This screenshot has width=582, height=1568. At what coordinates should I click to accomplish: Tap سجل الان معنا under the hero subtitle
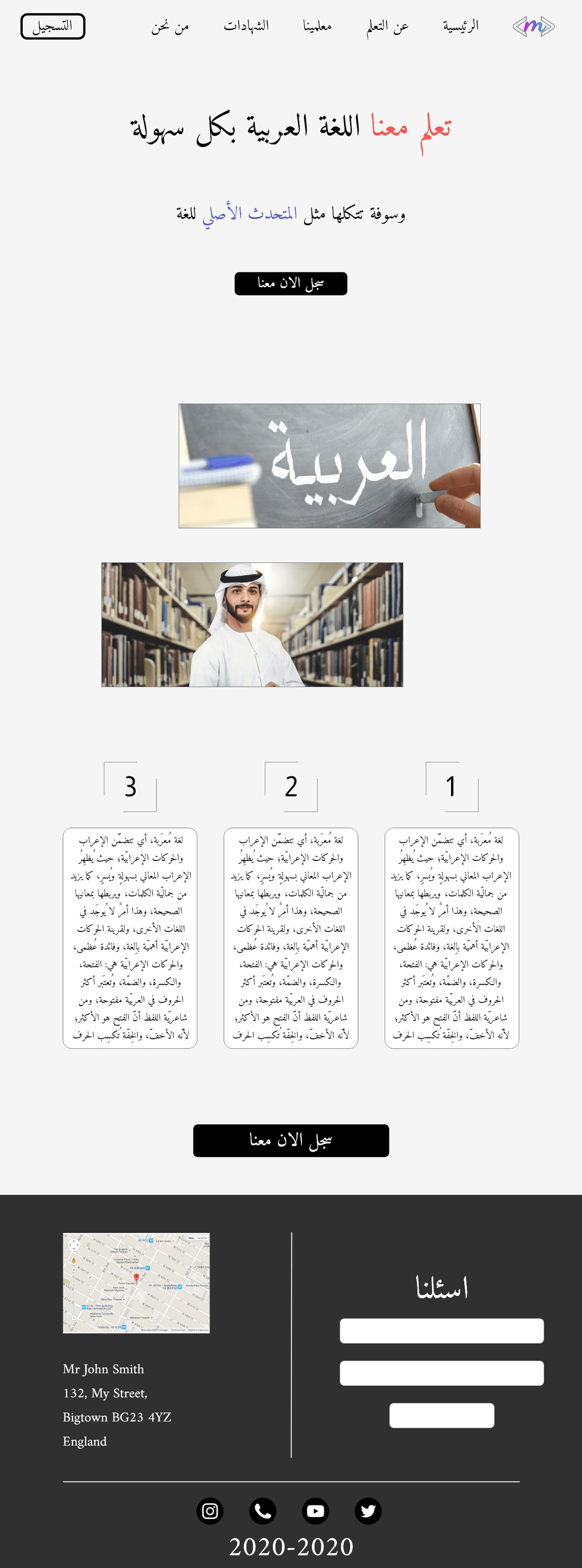(x=291, y=283)
